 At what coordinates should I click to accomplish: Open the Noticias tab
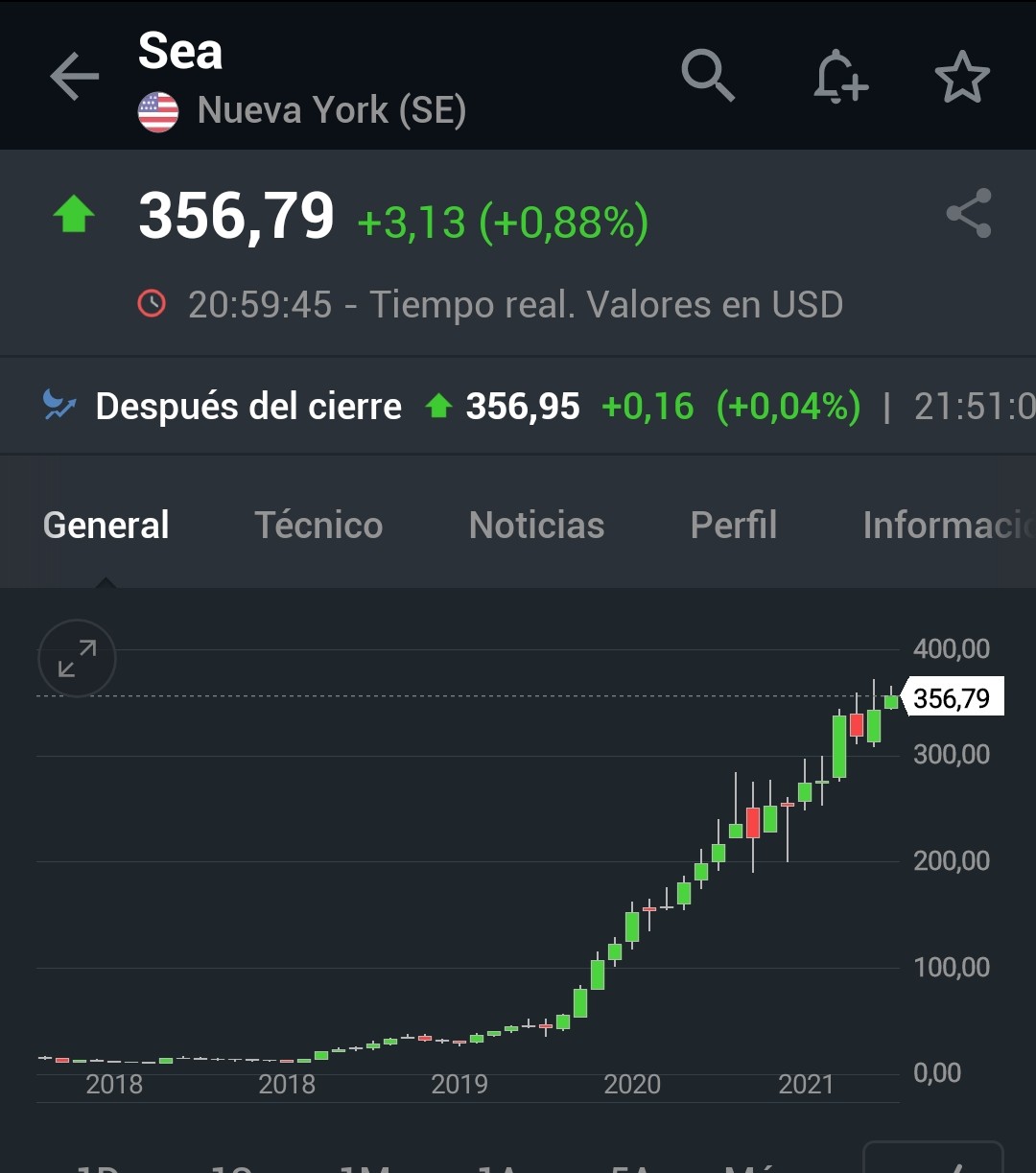point(536,525)
